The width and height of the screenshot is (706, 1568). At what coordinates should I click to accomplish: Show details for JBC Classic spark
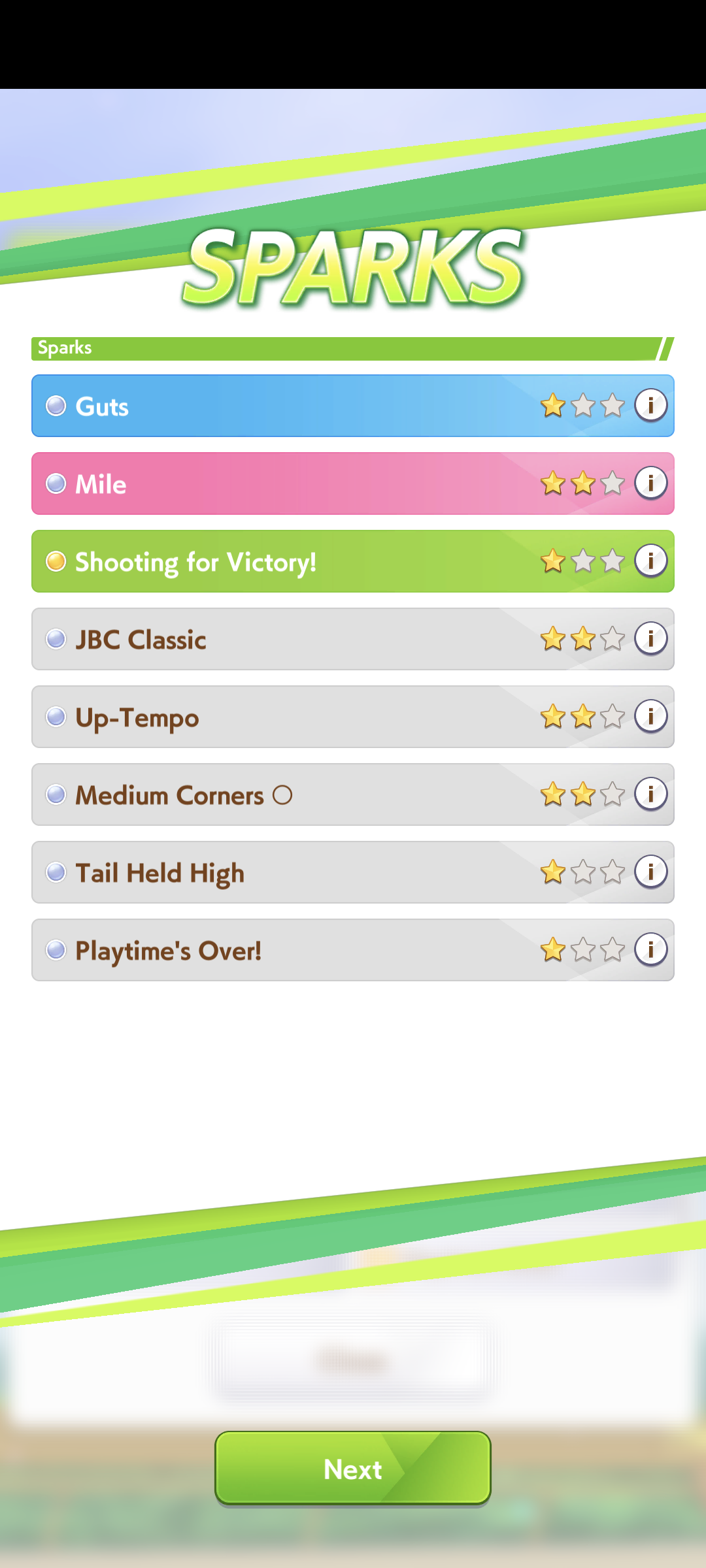[650, 638]
